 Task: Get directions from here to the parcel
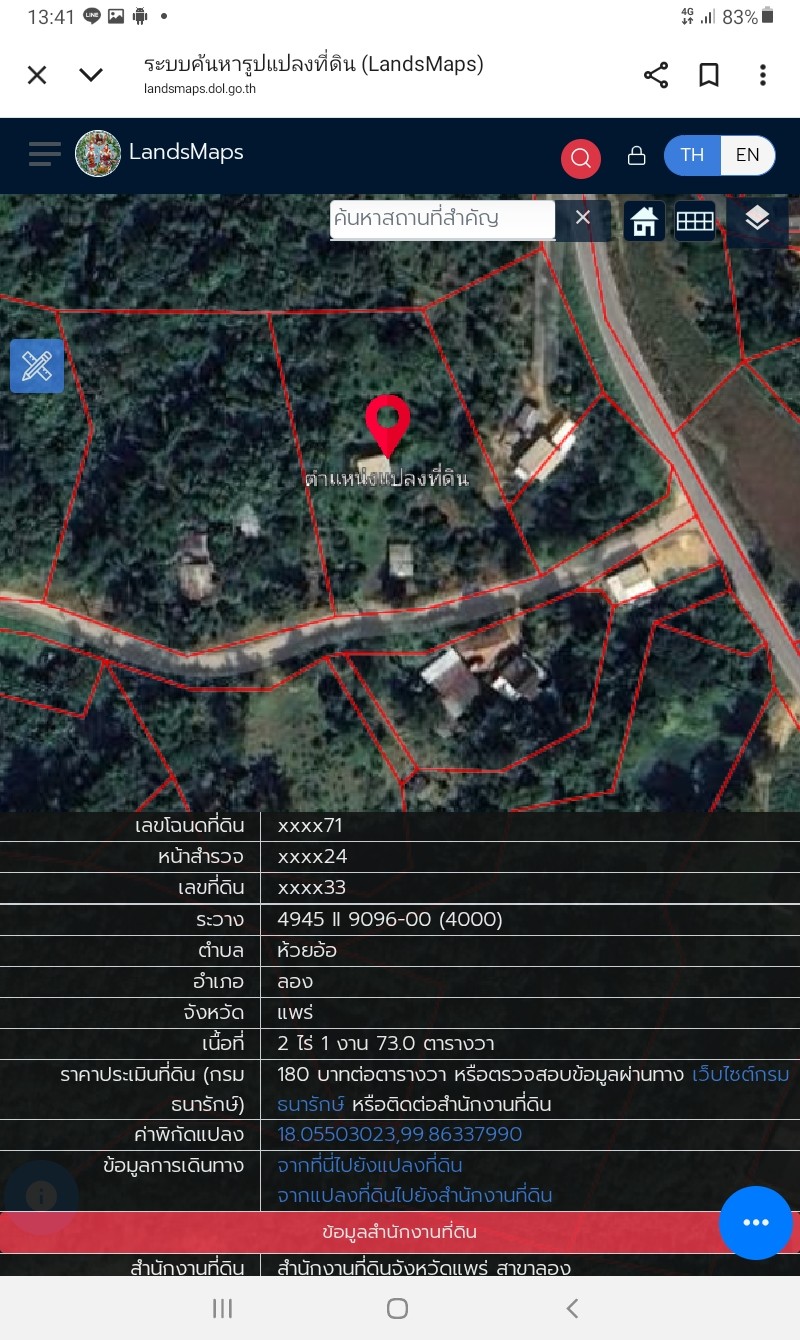[x=369, y=1165]
